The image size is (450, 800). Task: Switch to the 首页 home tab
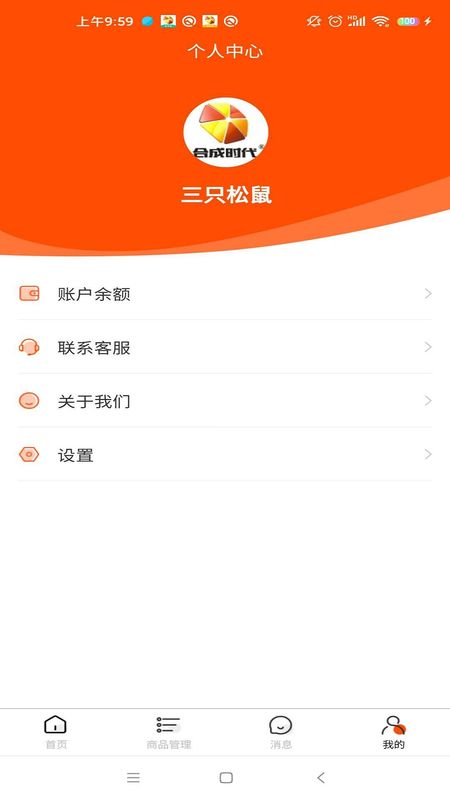[56, 732]
